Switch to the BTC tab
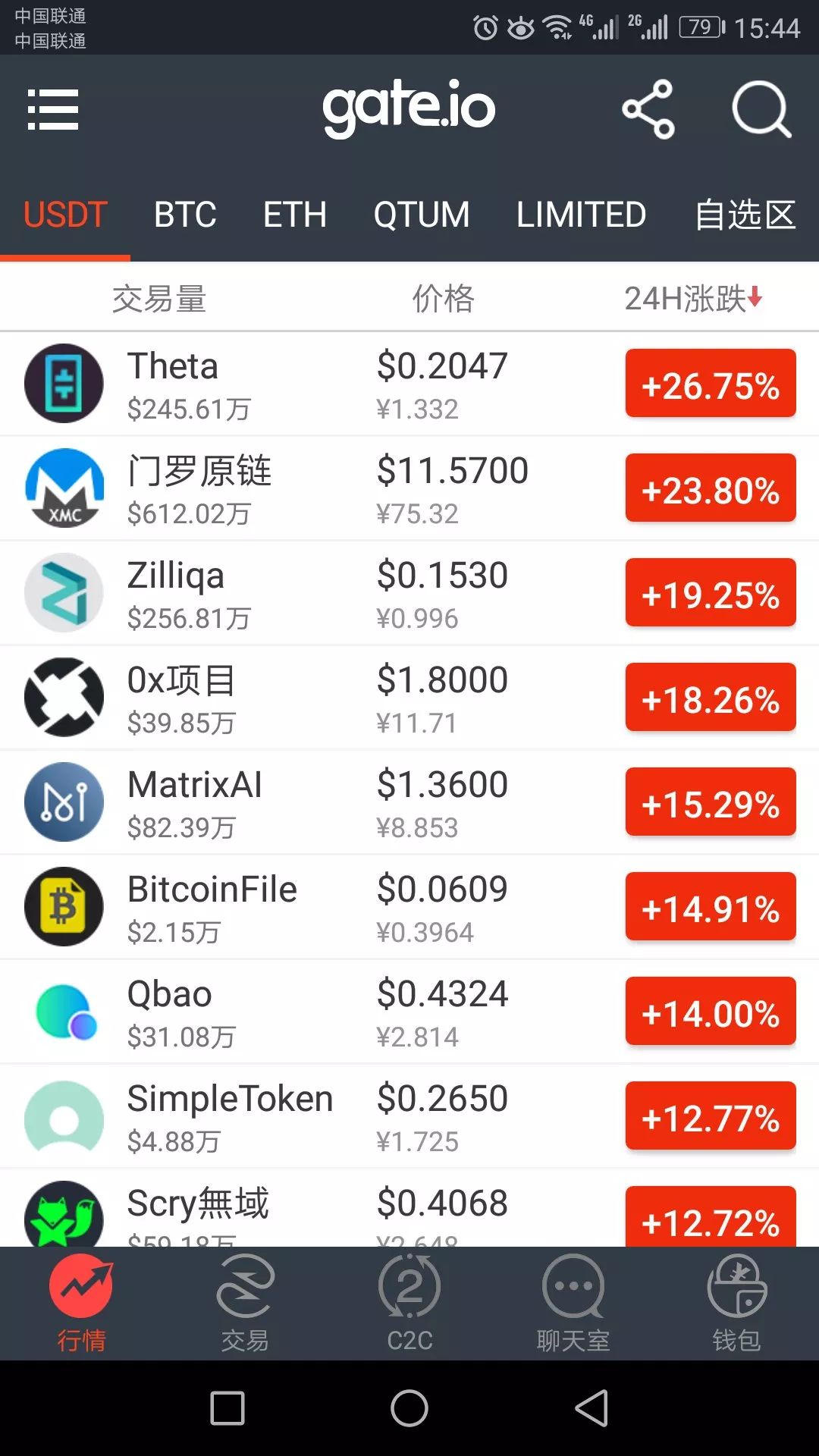Viewport: 819px width, 1456px height. pos(184,215)
